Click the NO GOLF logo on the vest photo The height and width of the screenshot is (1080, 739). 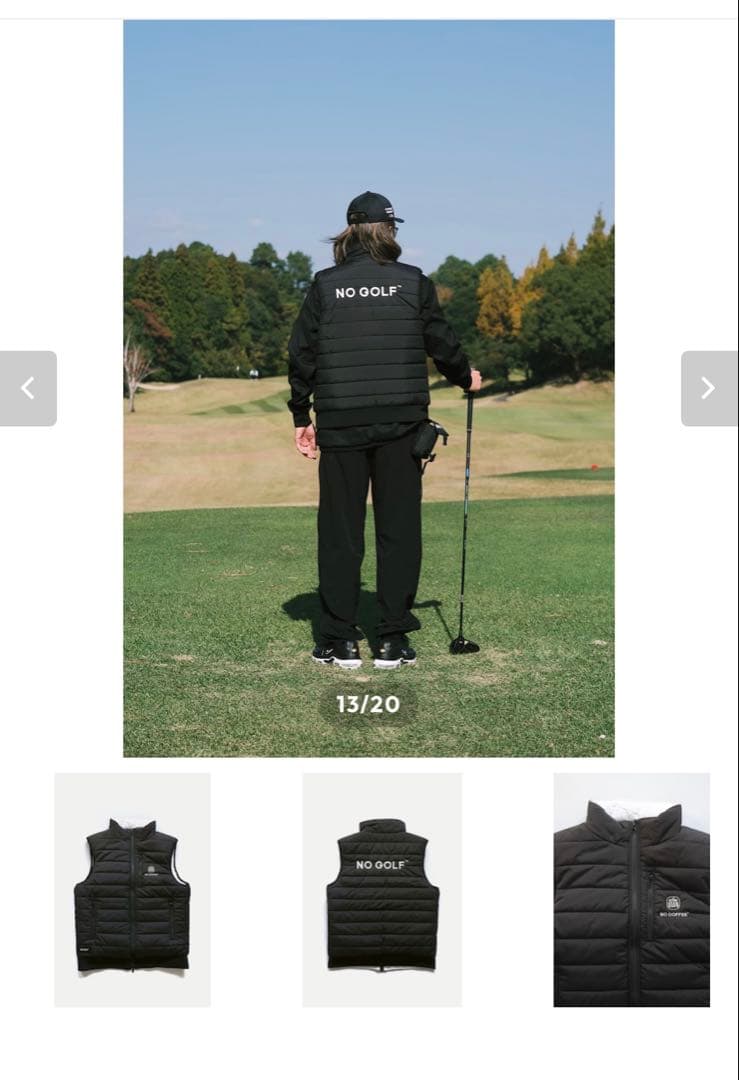coord(370,291)
